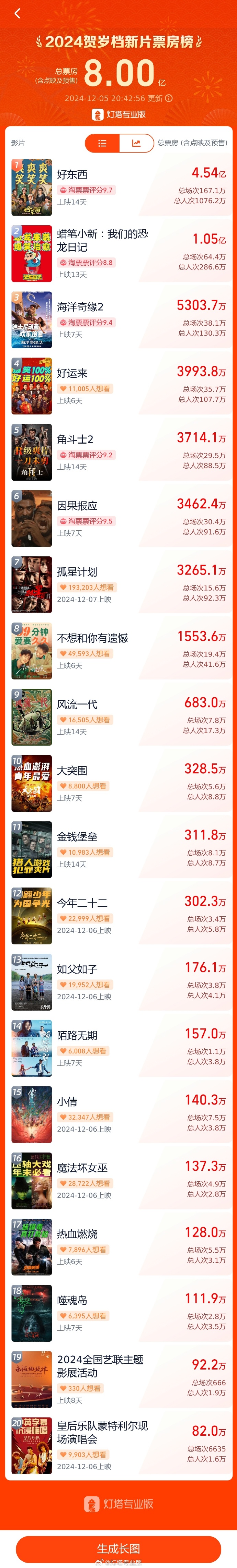Open the 角斗士2 movie row
Screen dimensions: 237x1568
[118, 453]
